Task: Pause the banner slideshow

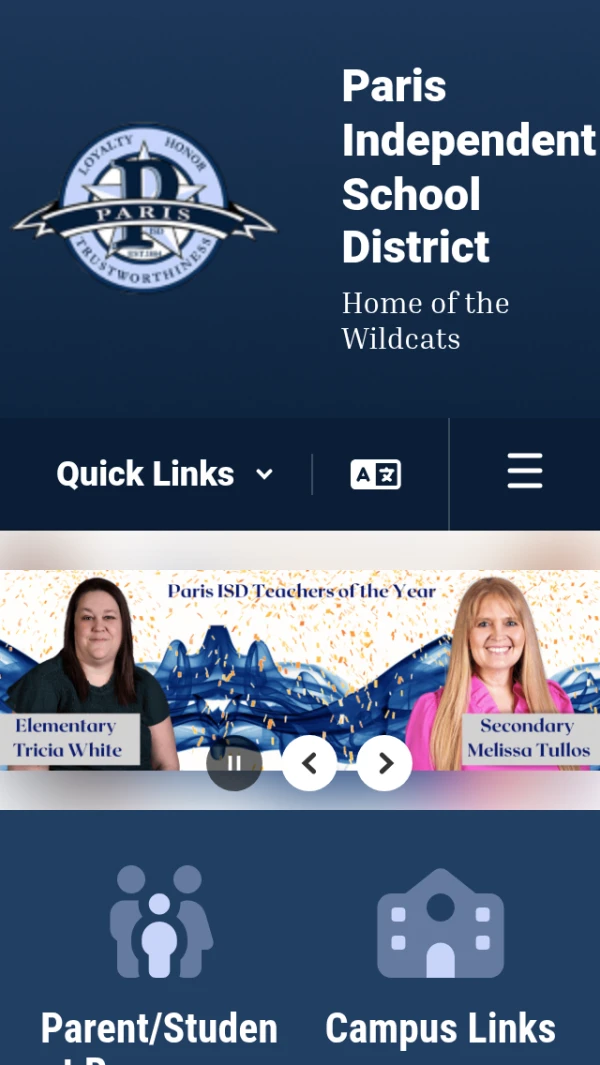Action: coord(234,763)
